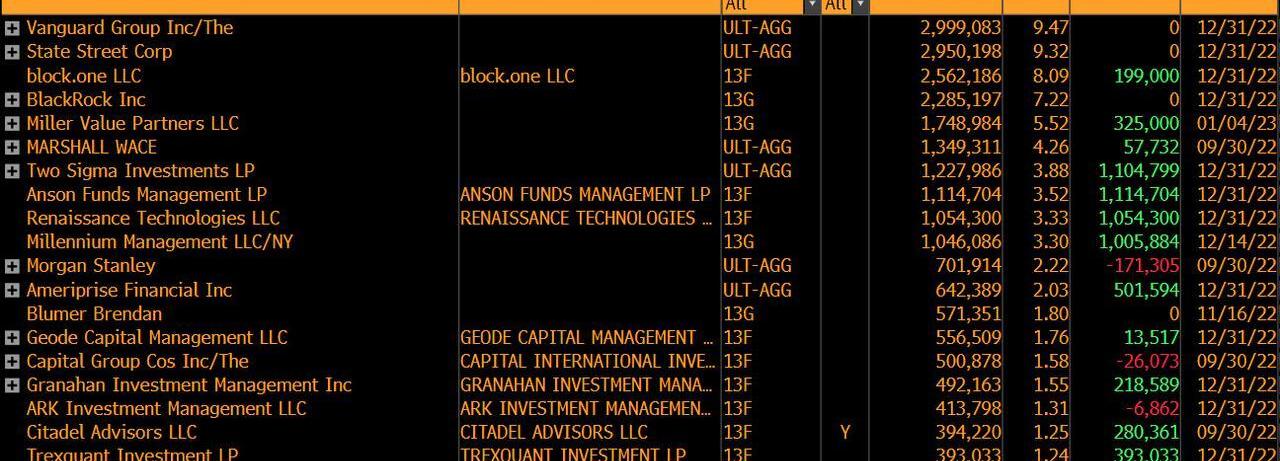Open the source filter All dropdown
The image size is (1280, 461).
tap(812, 6)
